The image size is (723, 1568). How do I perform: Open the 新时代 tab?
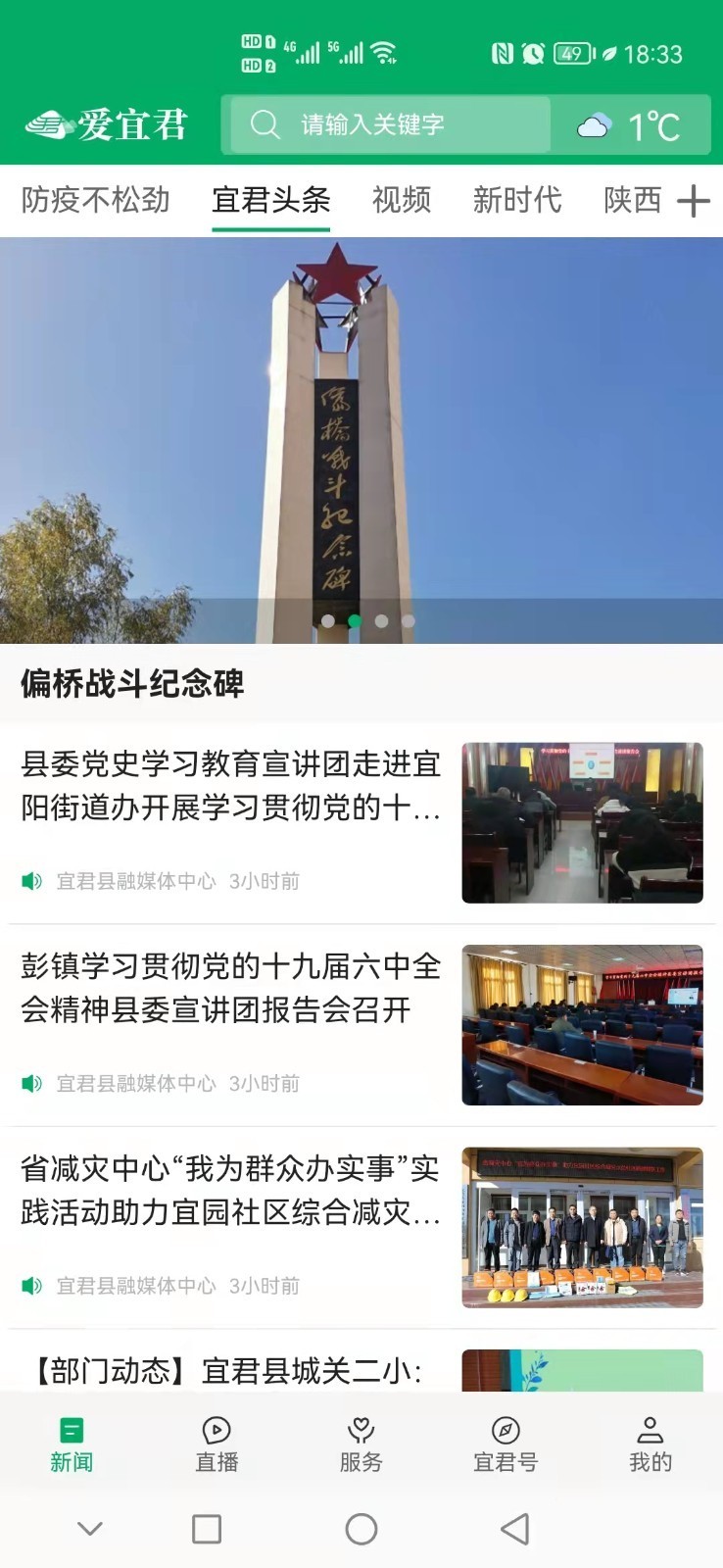pos(517,200)
